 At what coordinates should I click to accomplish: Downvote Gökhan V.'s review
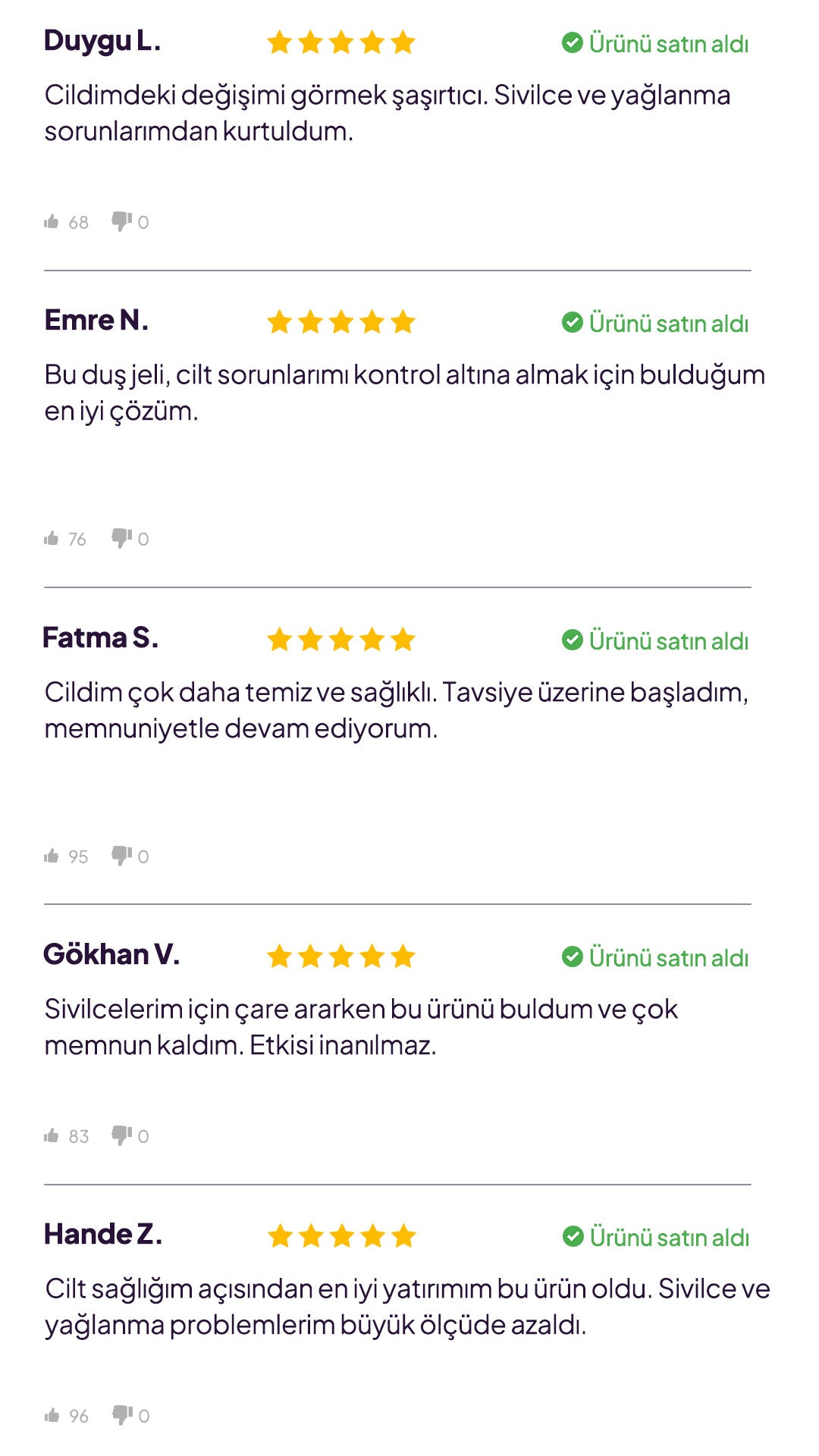click(x=121, y=1135)
